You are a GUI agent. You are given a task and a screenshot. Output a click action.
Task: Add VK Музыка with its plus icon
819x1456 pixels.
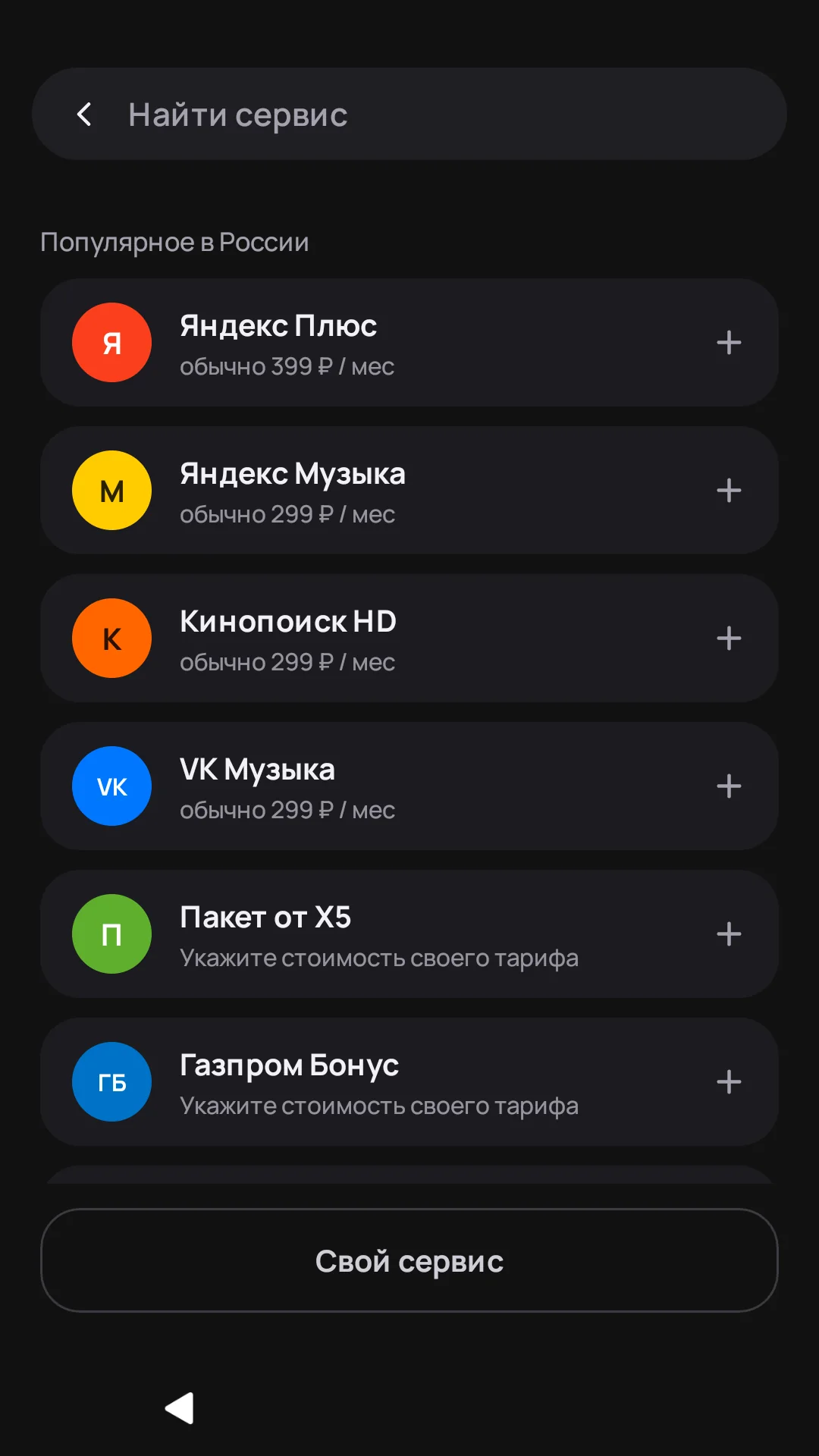(729, 786)
